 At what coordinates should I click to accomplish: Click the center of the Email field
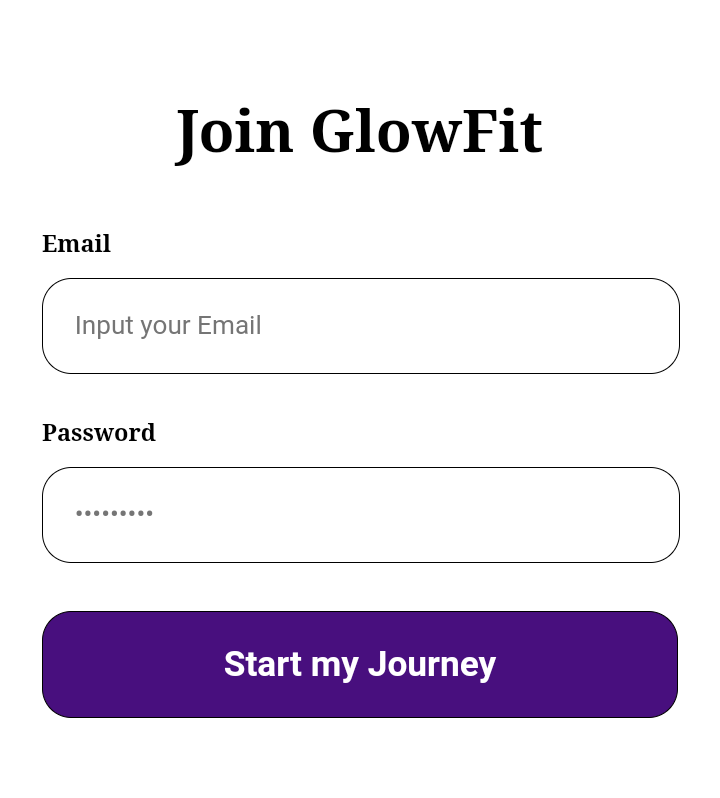360,326
